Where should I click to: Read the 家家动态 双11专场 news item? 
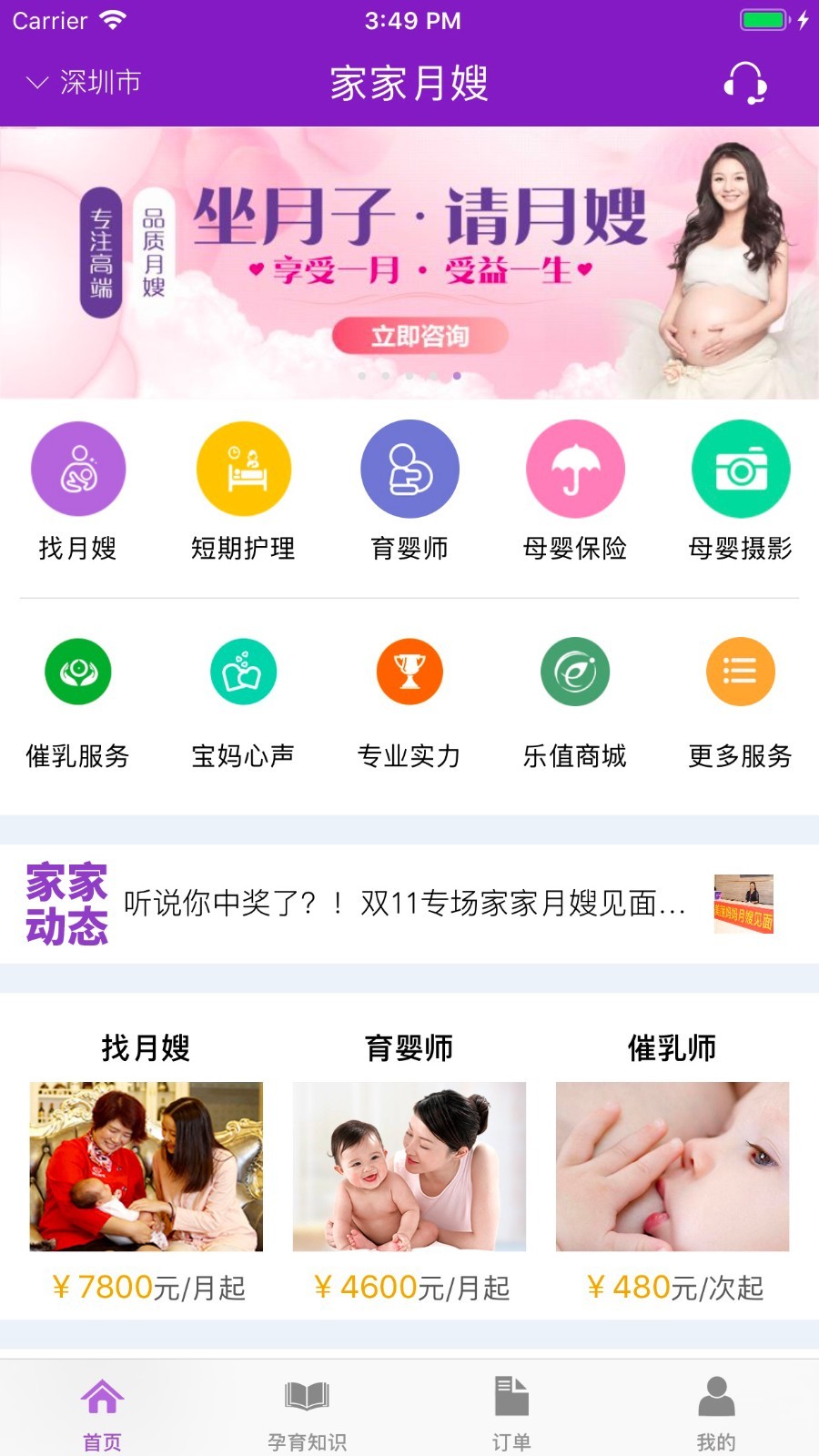click(x=405, y=904)
